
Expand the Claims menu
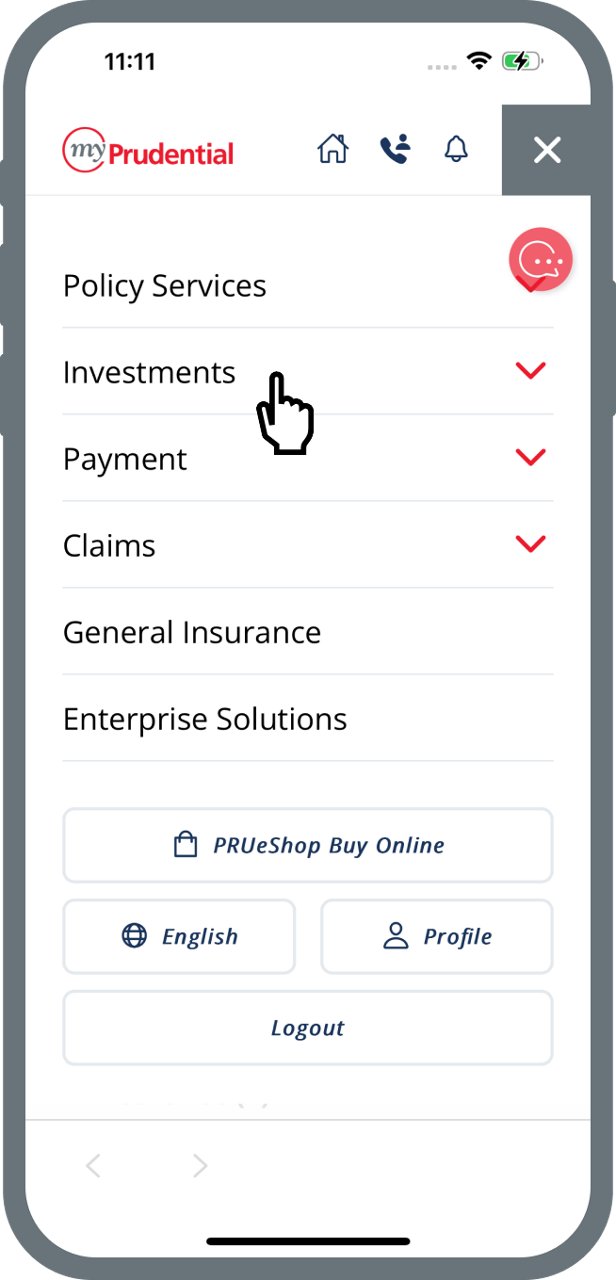pyautogui.click(x=308, y=545)
